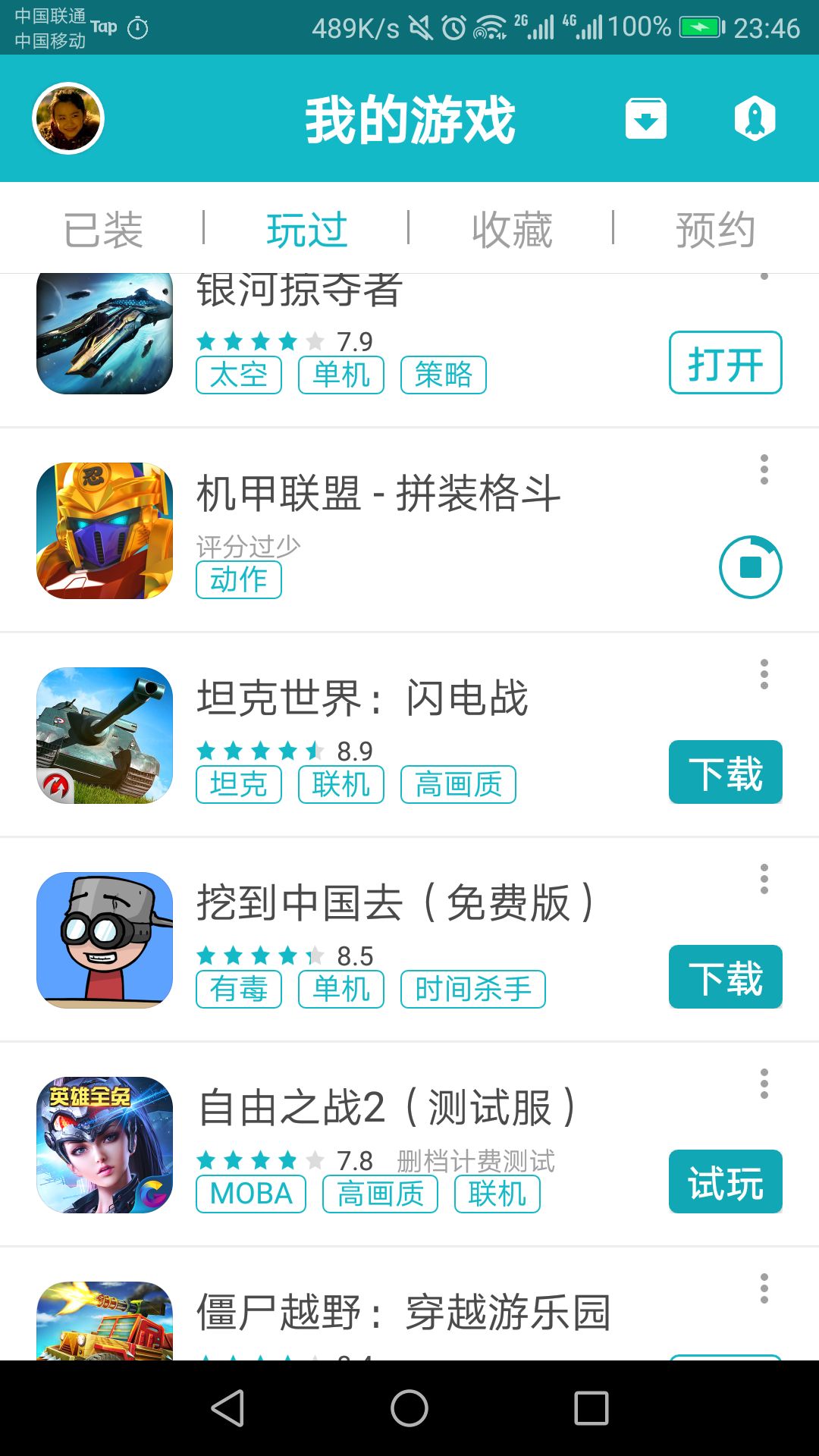Switch to the 收藏 tab

[x=512, y=229]
